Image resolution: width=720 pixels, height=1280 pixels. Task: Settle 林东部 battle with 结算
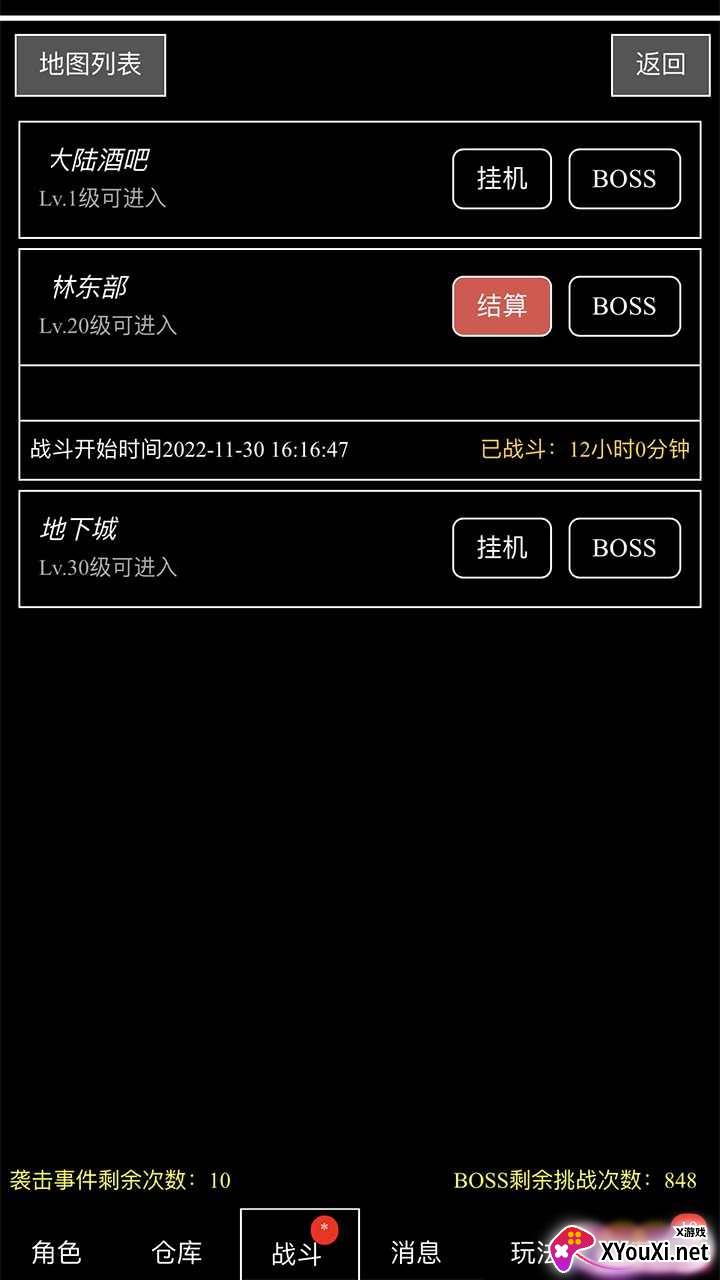pyautogui.click(x=502, y=306)
